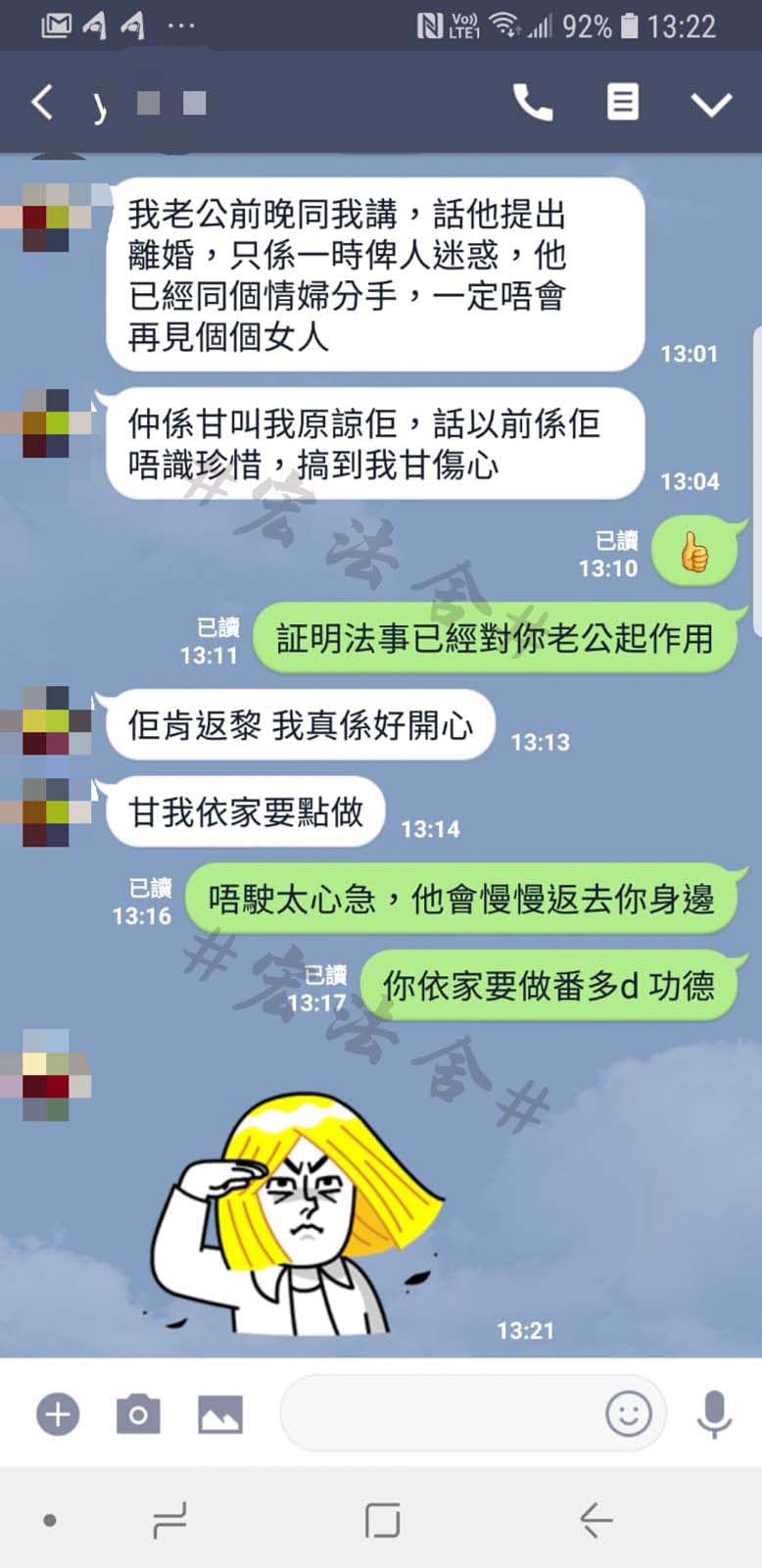This screenshot has height=1568, width=762.
Task: Open the plus attachment menu
Action: (58, 1414)
